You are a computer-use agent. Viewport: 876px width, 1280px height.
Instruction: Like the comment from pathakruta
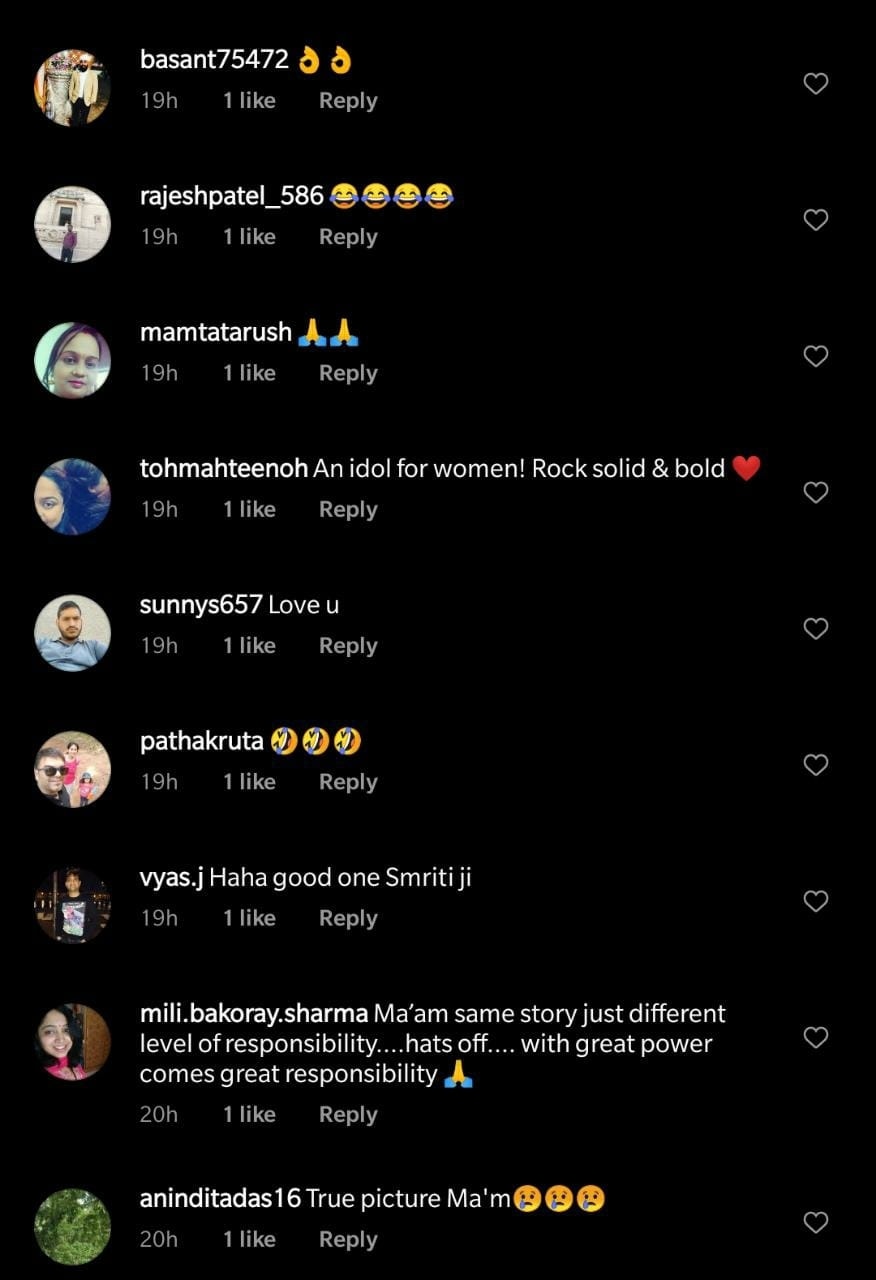point(816,765)
